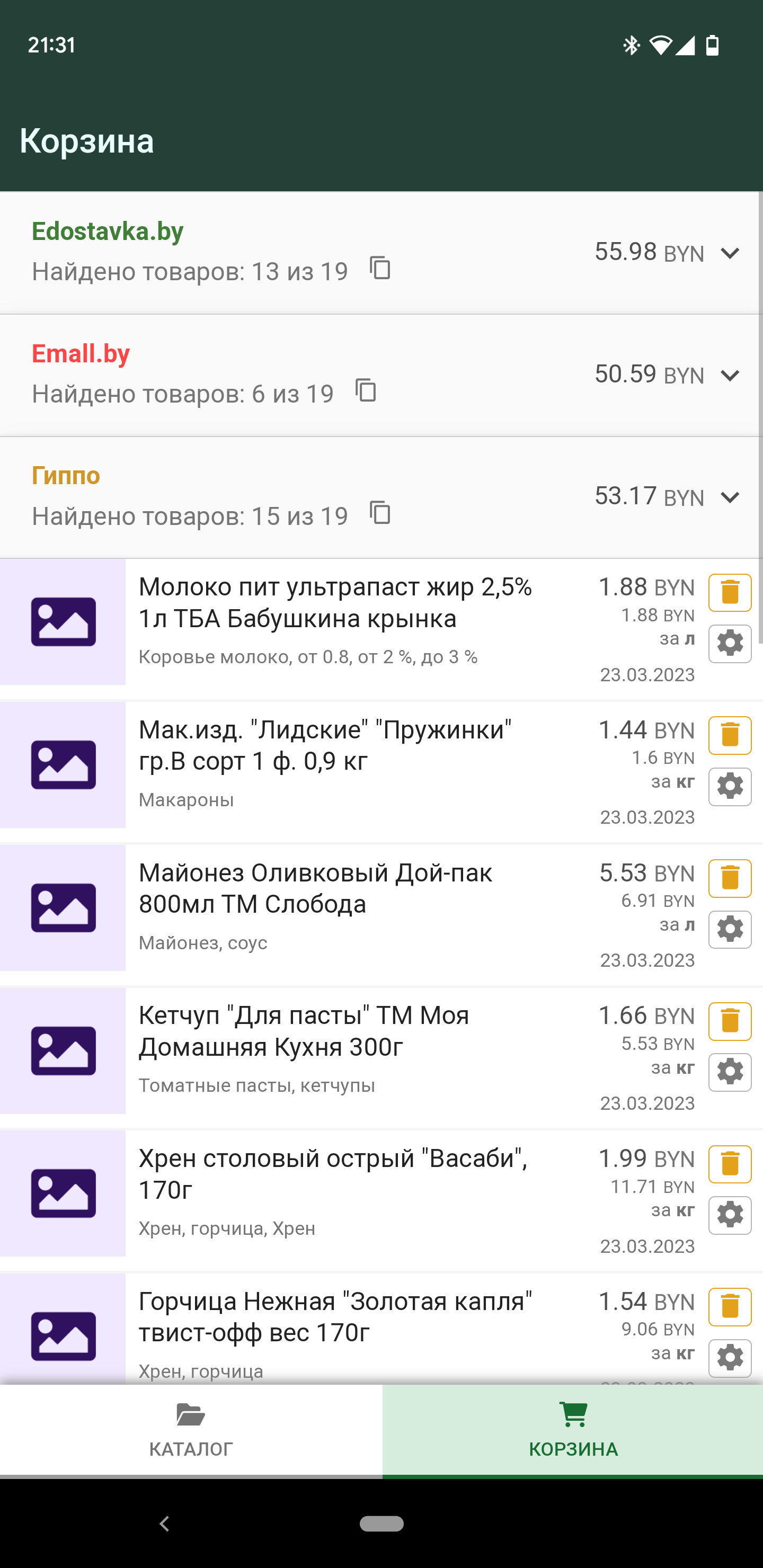The image size is (763, 1568).
Task: Open settings for Хрен столовый Васаби
Action: pos(730,1215)
